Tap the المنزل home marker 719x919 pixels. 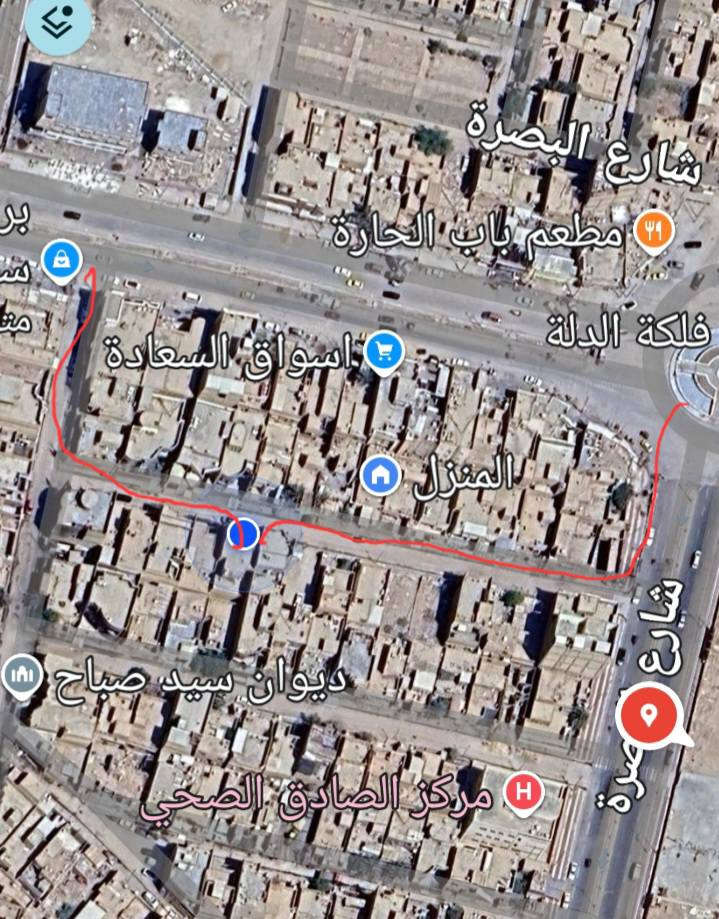380,474
